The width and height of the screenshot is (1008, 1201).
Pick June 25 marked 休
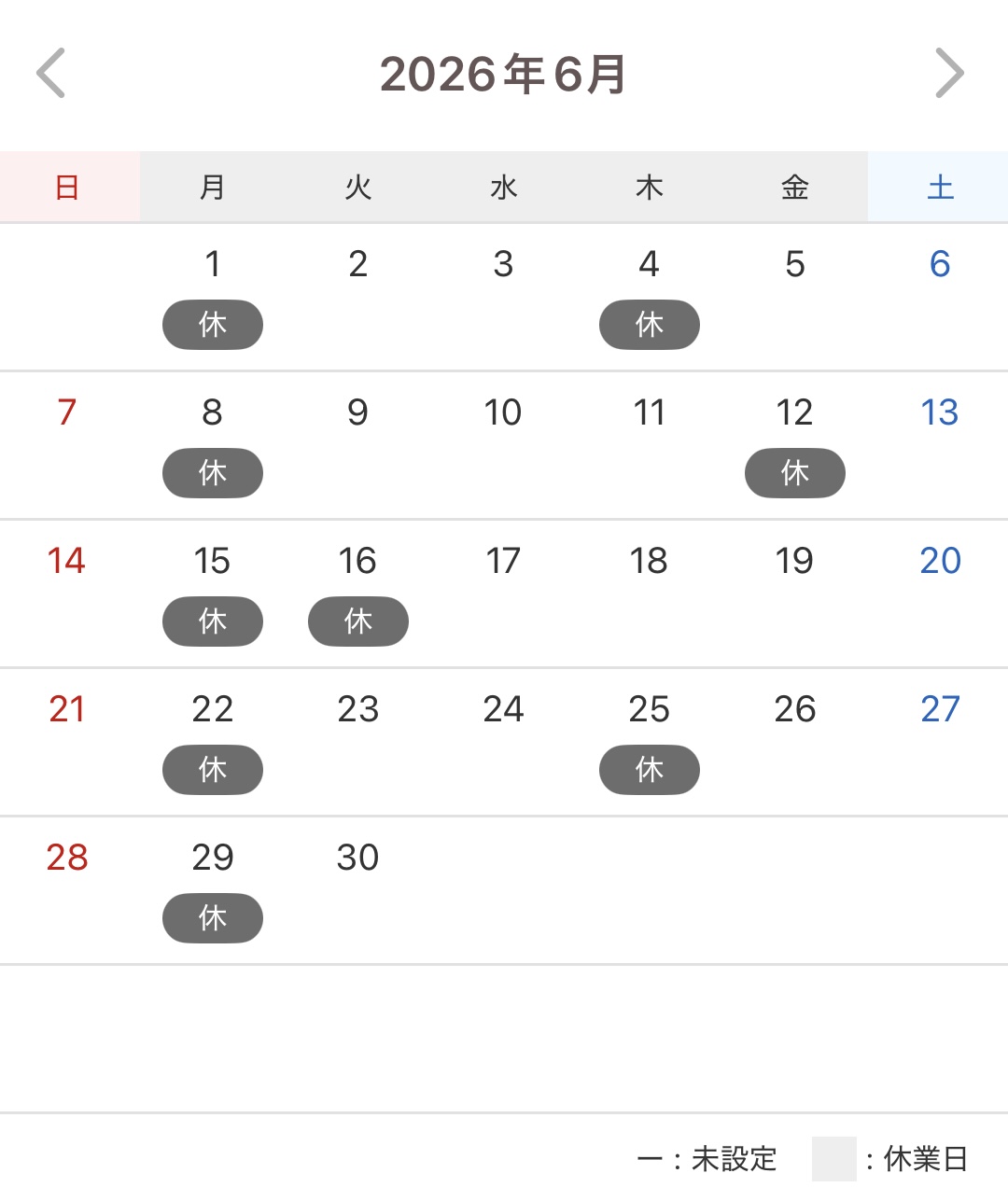pos(650,741)
